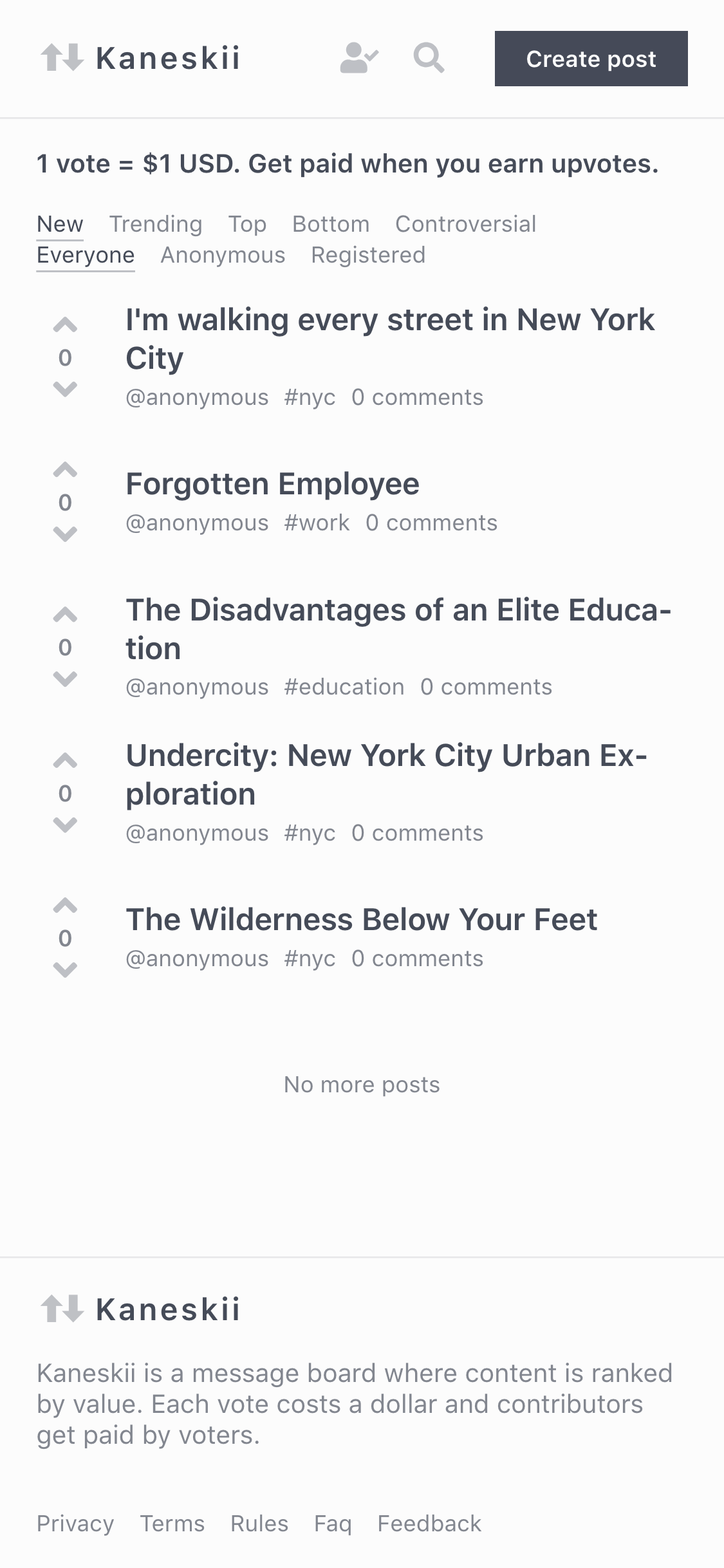
Task: Open the Faq page
Action: (333, 1524)
